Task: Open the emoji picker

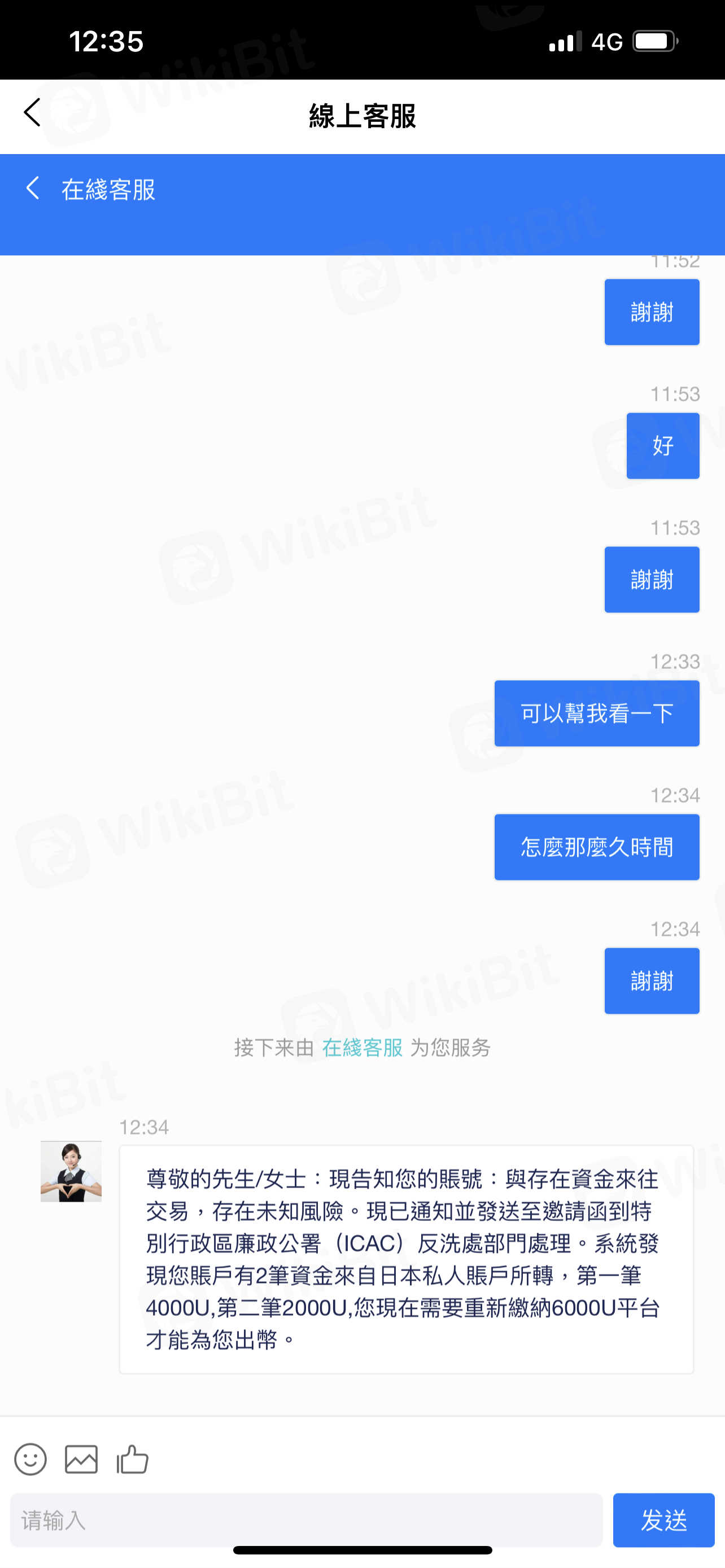Action: coord(30,1459)
